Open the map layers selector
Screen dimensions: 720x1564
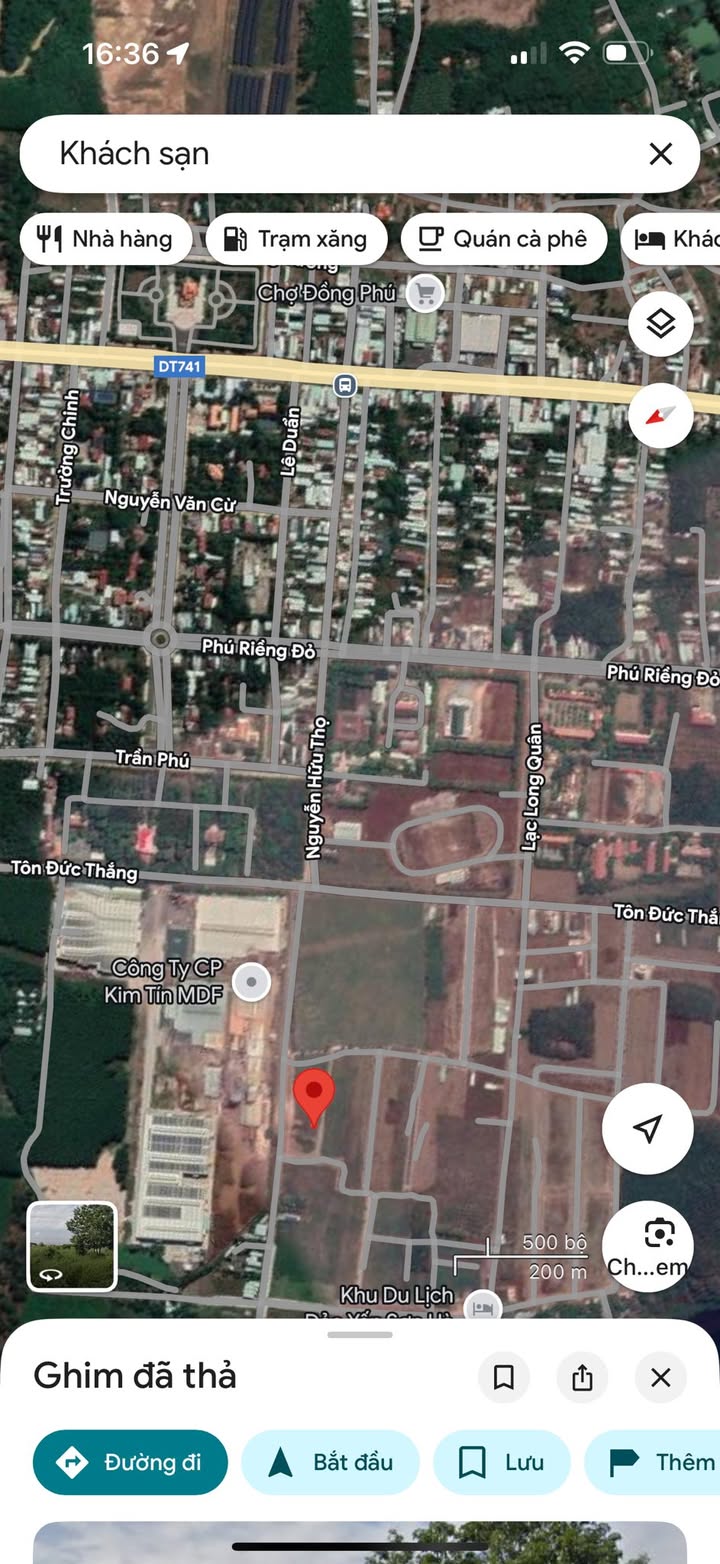pos(660,324)
